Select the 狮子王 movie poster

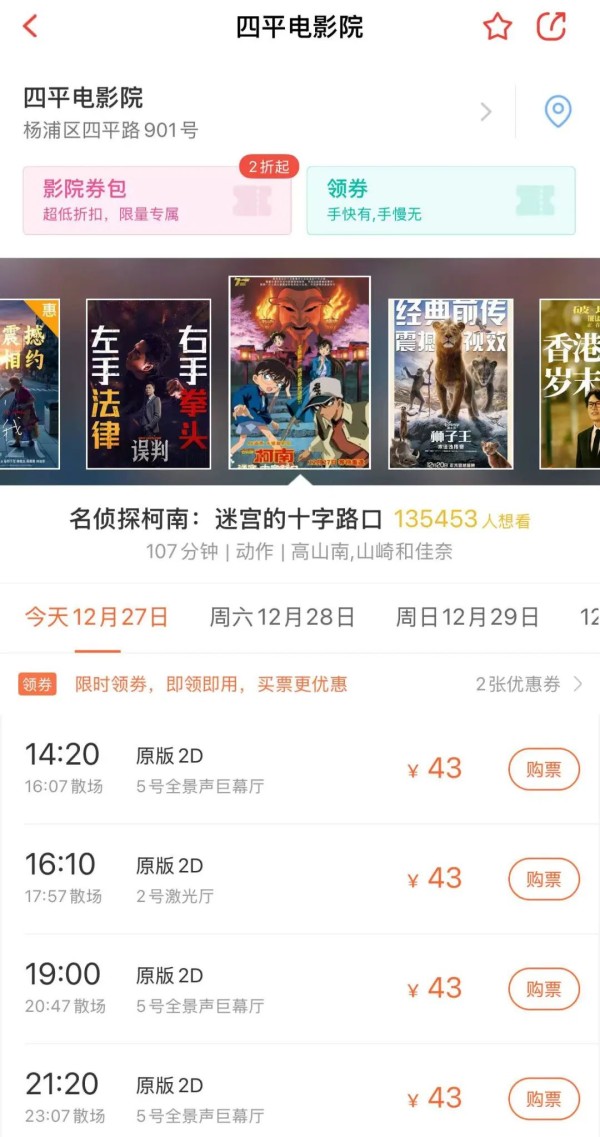(450, 384)
